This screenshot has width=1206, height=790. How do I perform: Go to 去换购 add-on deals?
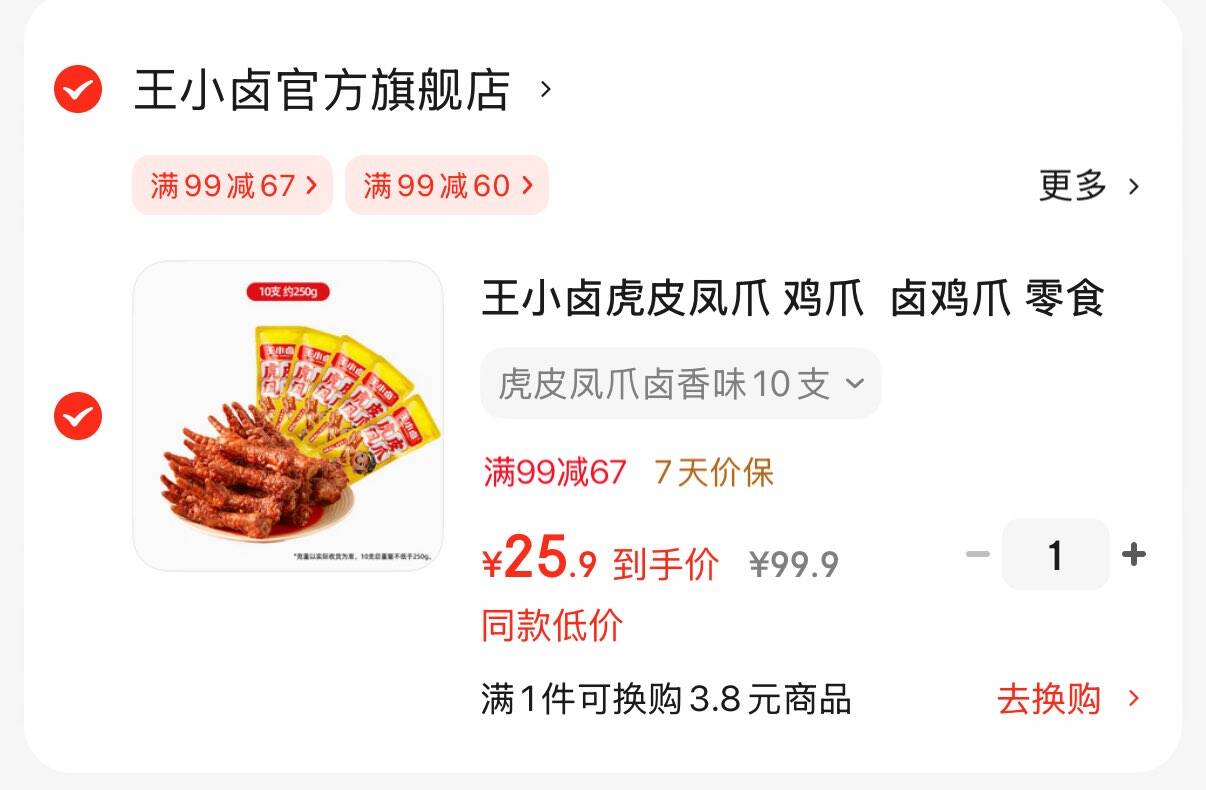1066,699
